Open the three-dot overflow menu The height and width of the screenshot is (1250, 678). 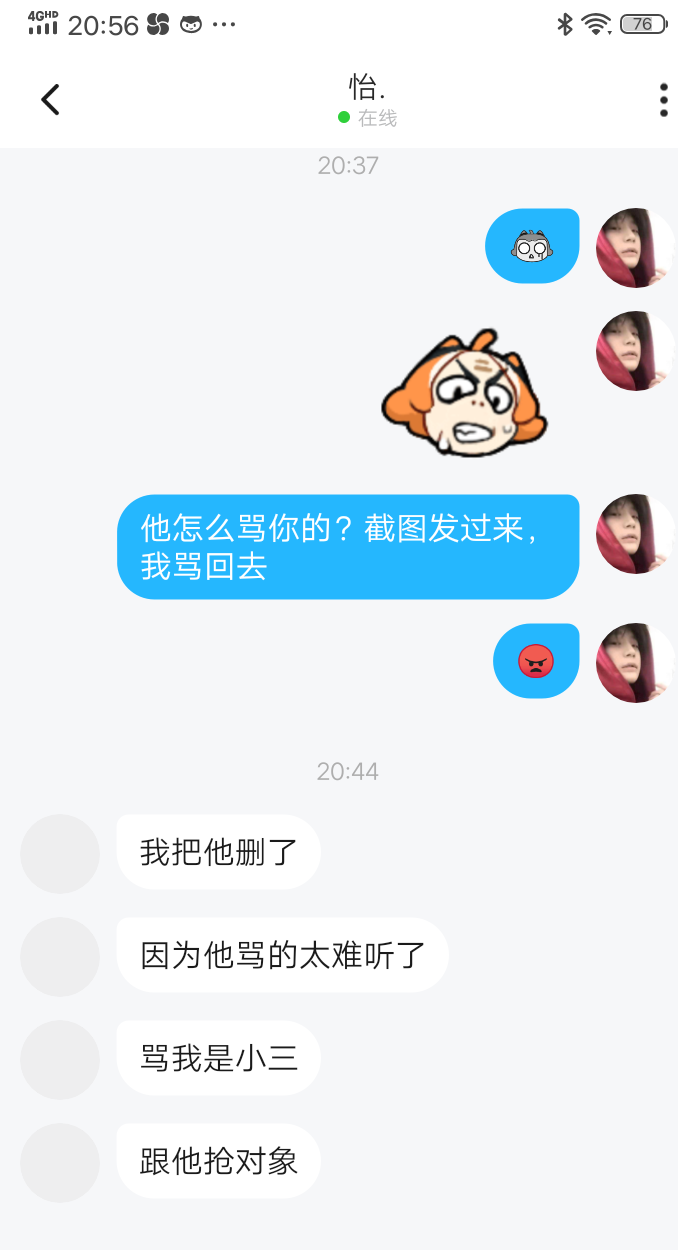[663, 100]
